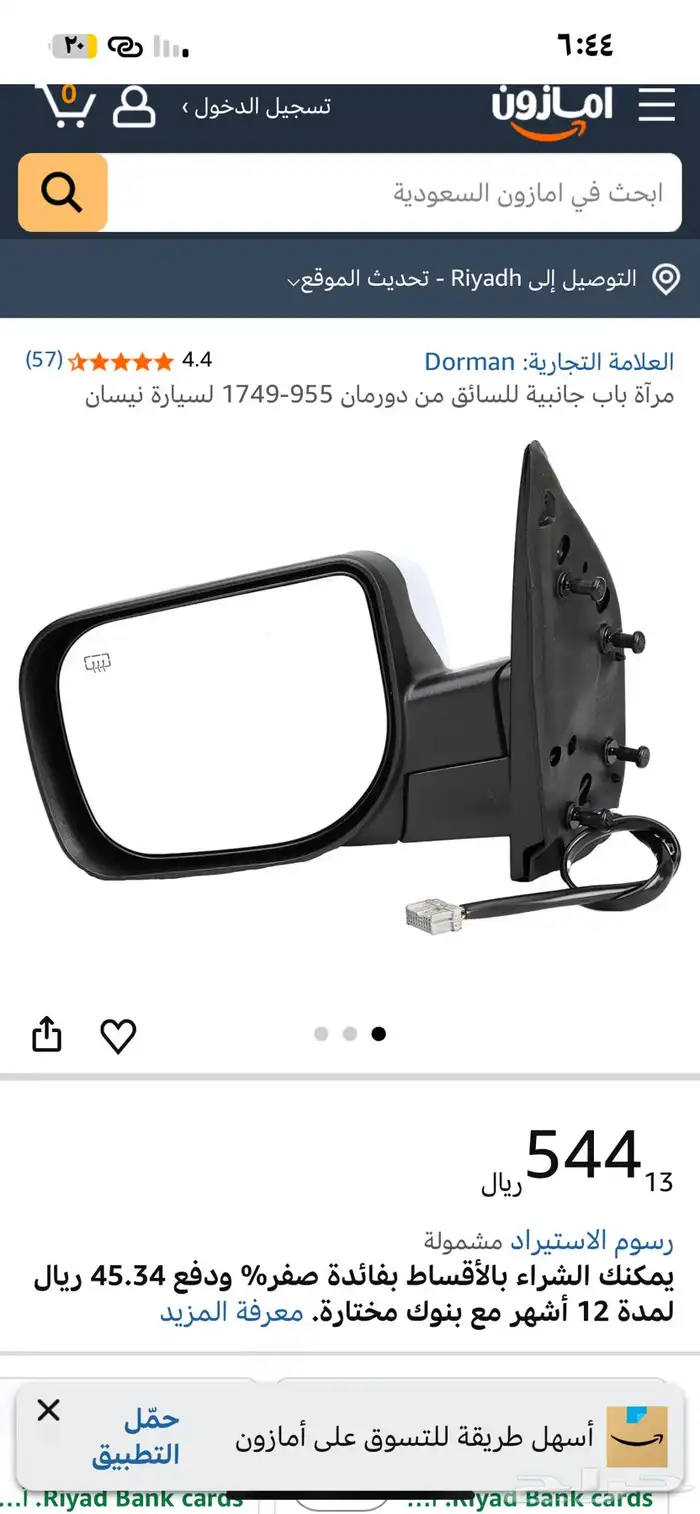Screen dimensions: 700x1514
Task: Tap the orange search magnifier button
Action: (62, 193)
